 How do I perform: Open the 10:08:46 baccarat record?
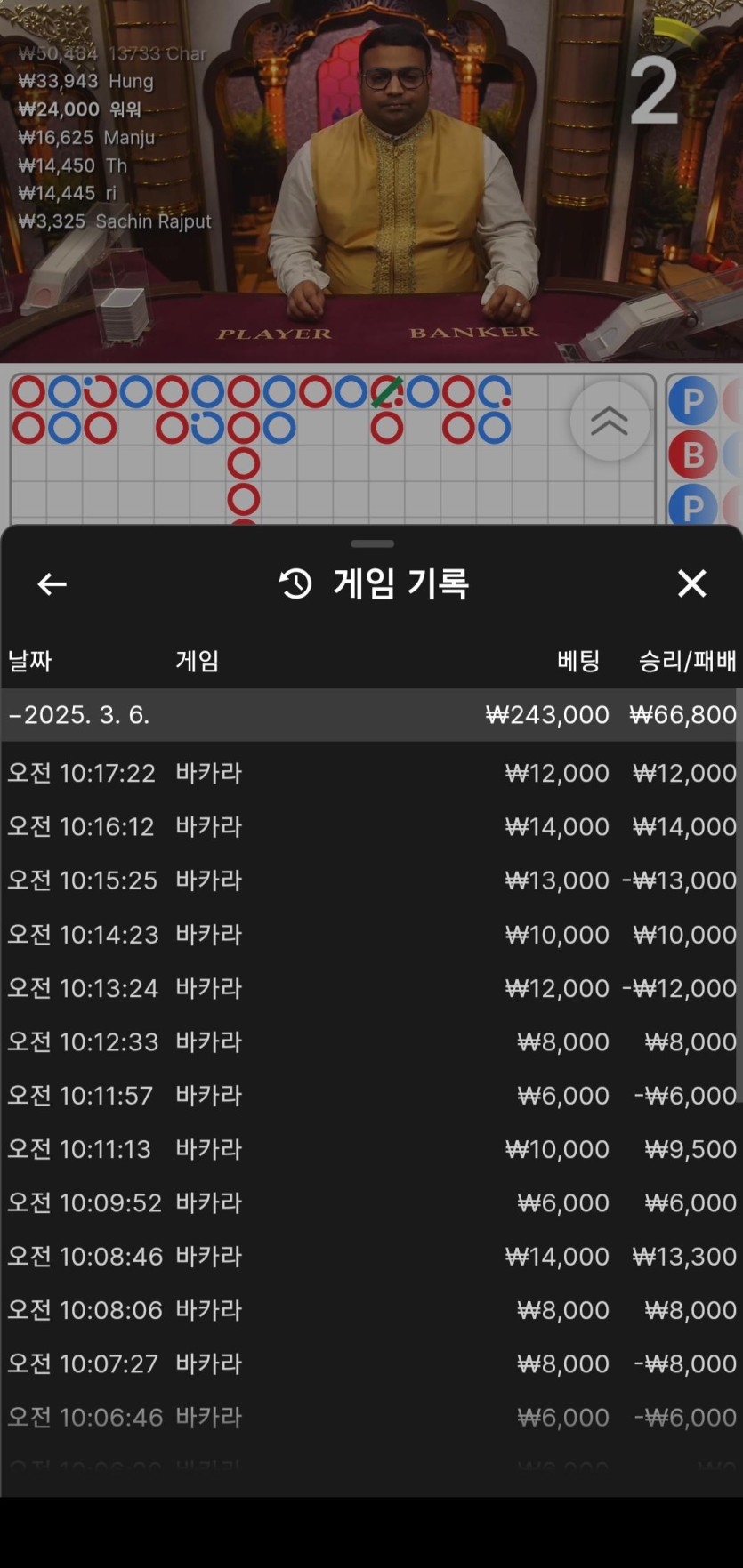(371, 1257)
